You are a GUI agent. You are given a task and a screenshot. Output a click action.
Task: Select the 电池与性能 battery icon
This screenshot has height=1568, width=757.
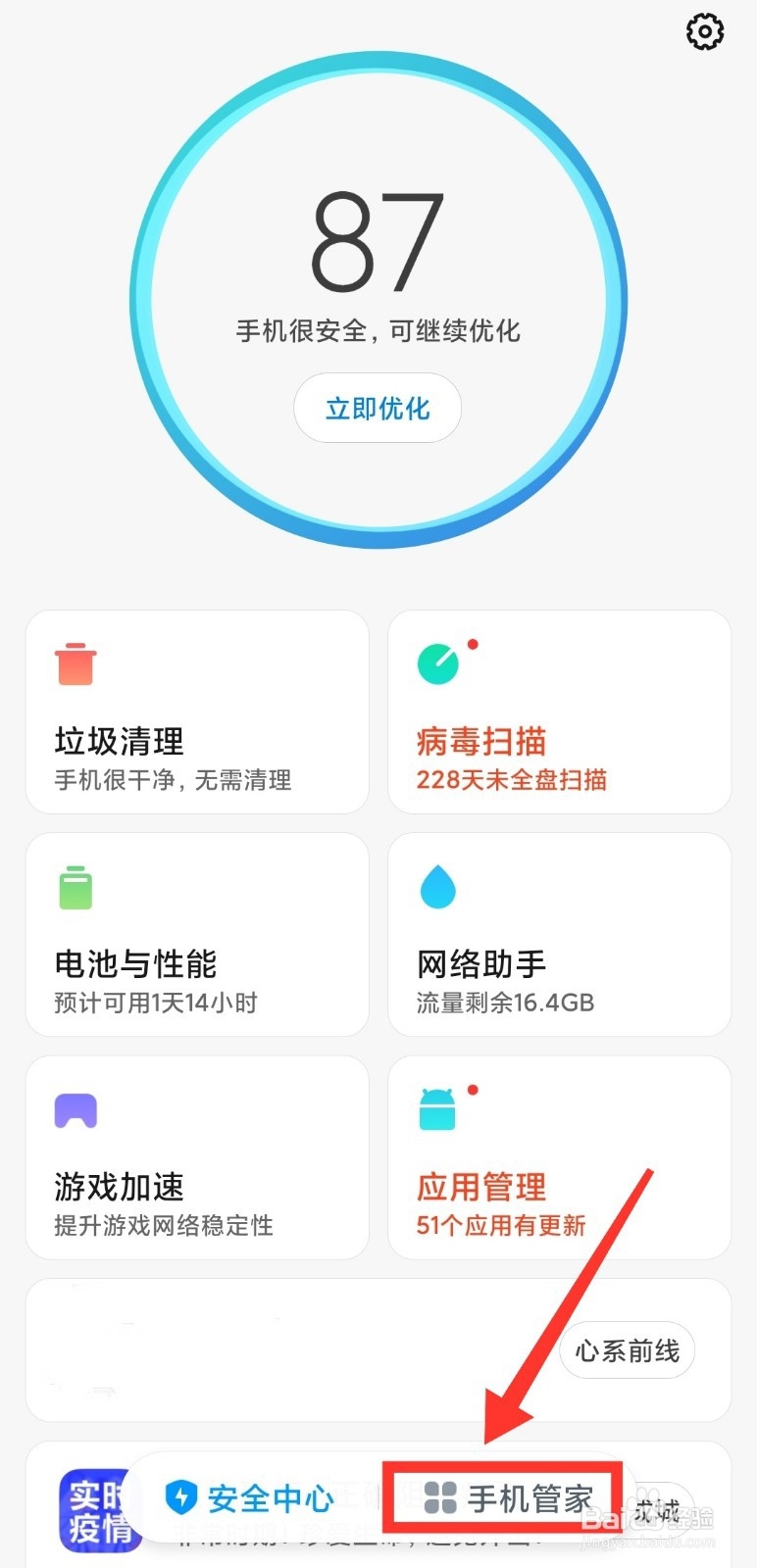(75, 886)
